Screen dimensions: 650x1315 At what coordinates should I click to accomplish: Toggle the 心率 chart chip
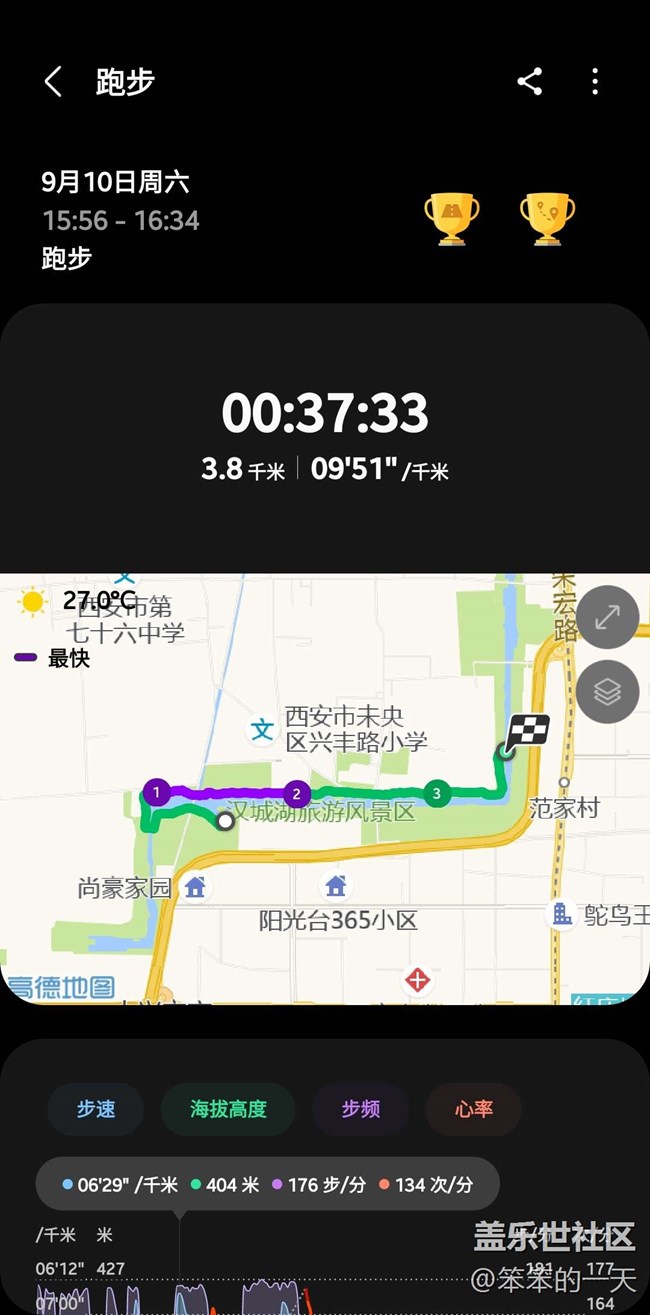coord(474,1109)
